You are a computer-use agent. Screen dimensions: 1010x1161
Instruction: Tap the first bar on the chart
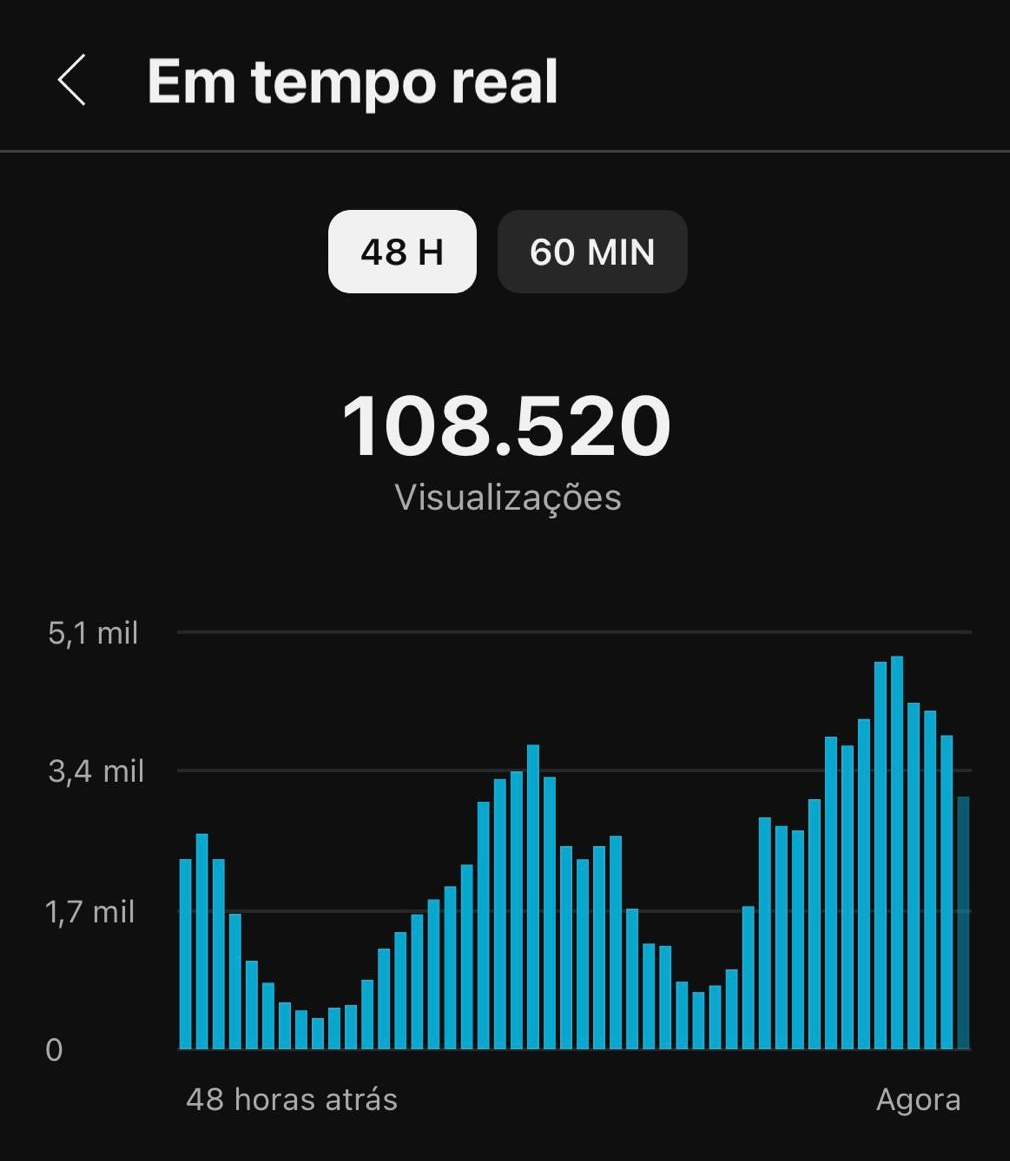pyautogui.click(x=185, y=950)
